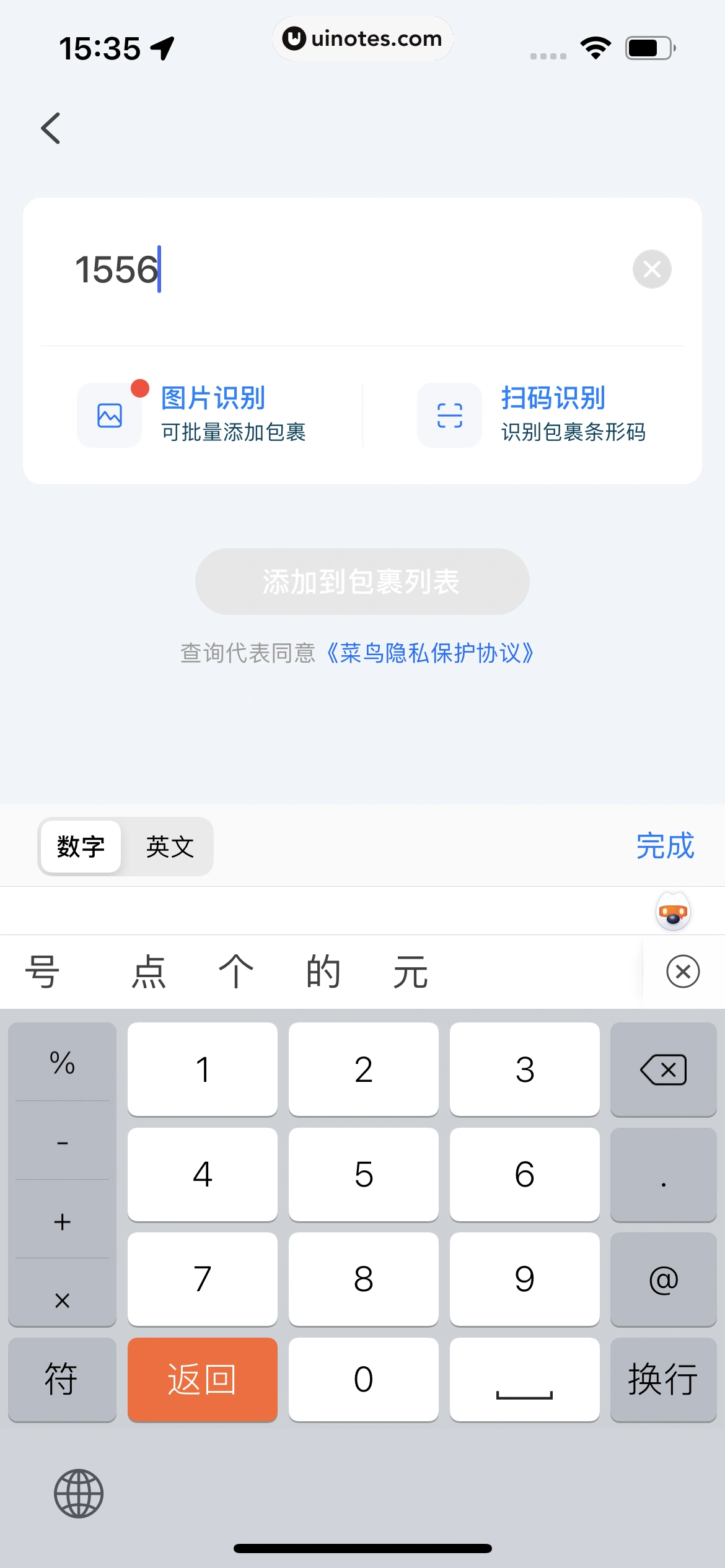The width and height of the screenshot is (725, 1568).
Task: Tap the @ key on keyboard
Action: coord(663,1279)
